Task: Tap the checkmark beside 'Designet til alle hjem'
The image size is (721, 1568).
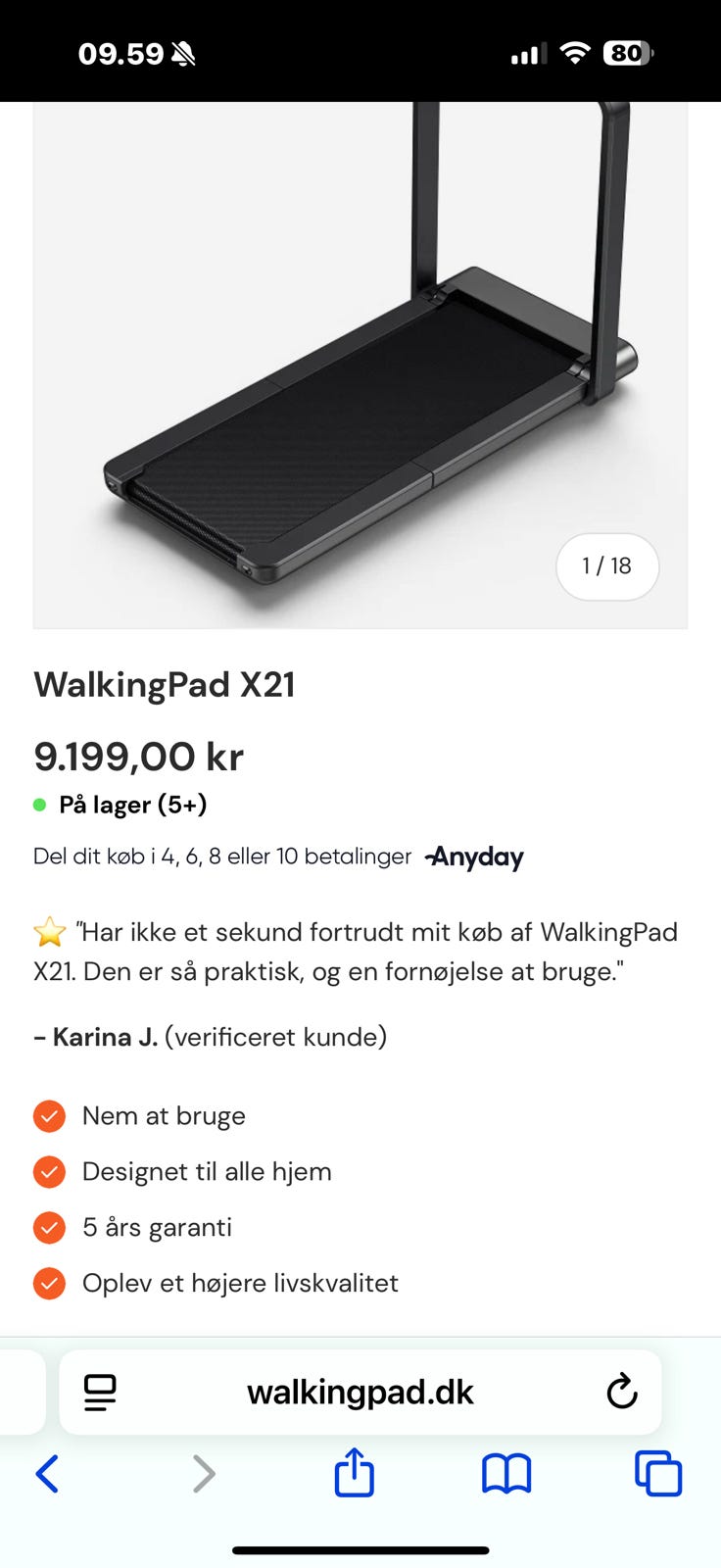Action: [49, 1171]
